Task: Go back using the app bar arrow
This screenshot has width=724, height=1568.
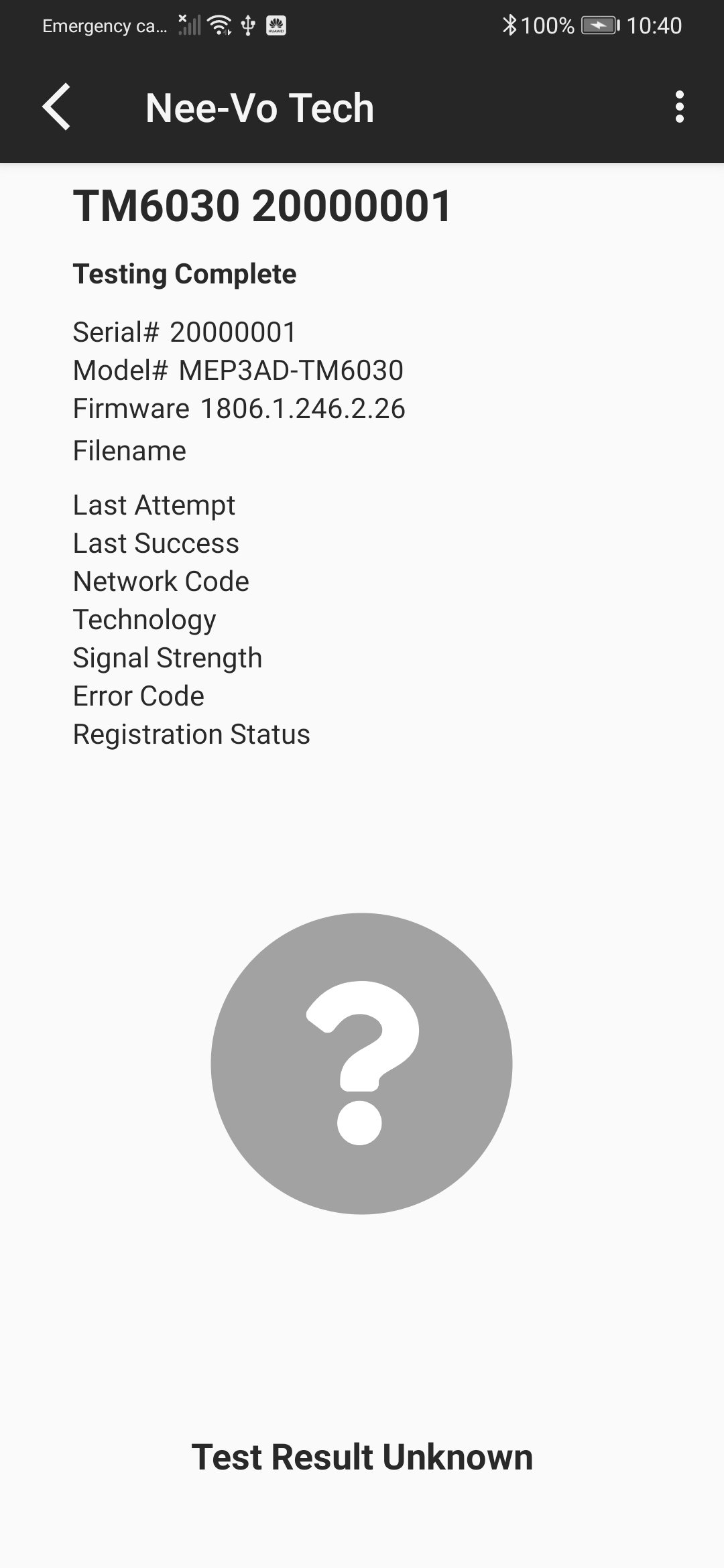Action: (x=56, y=107)
